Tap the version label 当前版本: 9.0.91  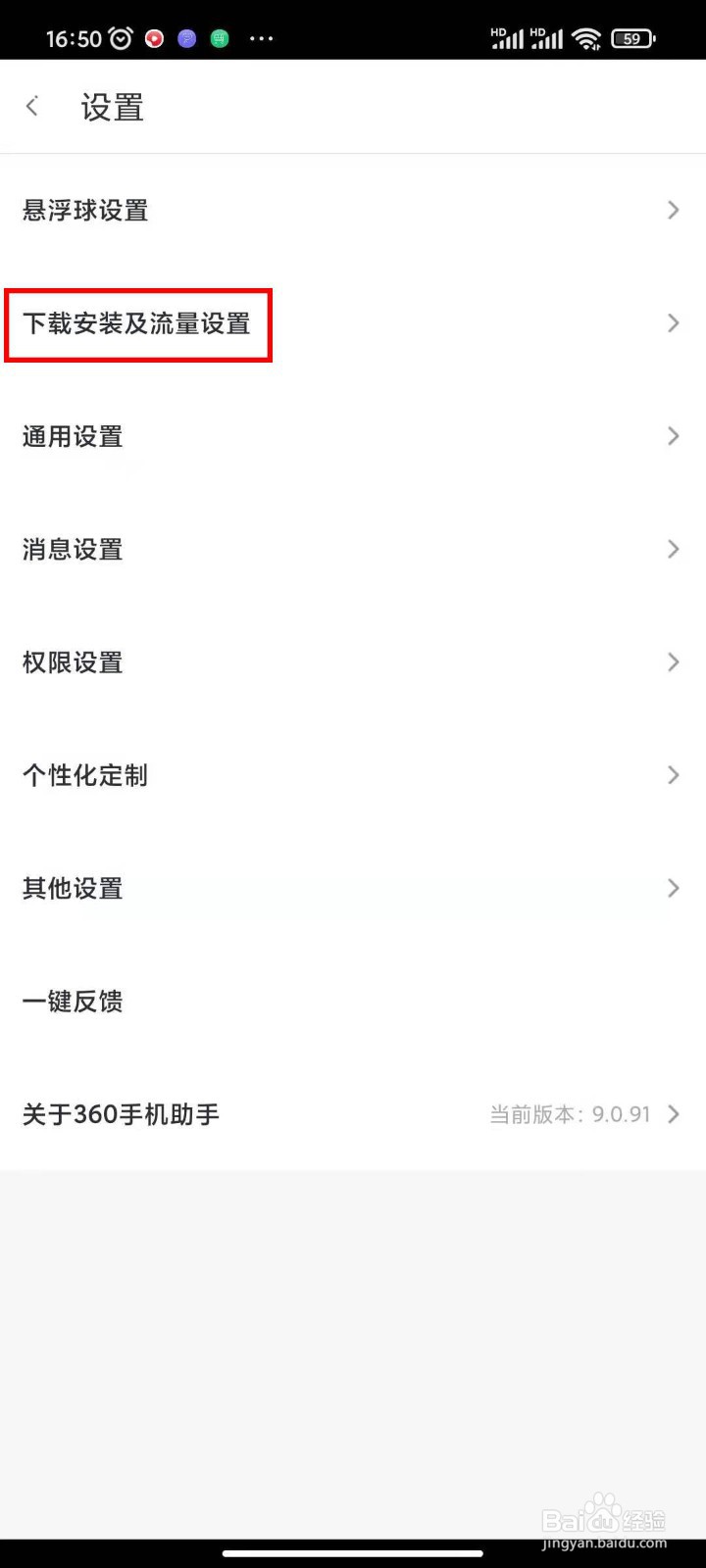[x=570, y=1113]
